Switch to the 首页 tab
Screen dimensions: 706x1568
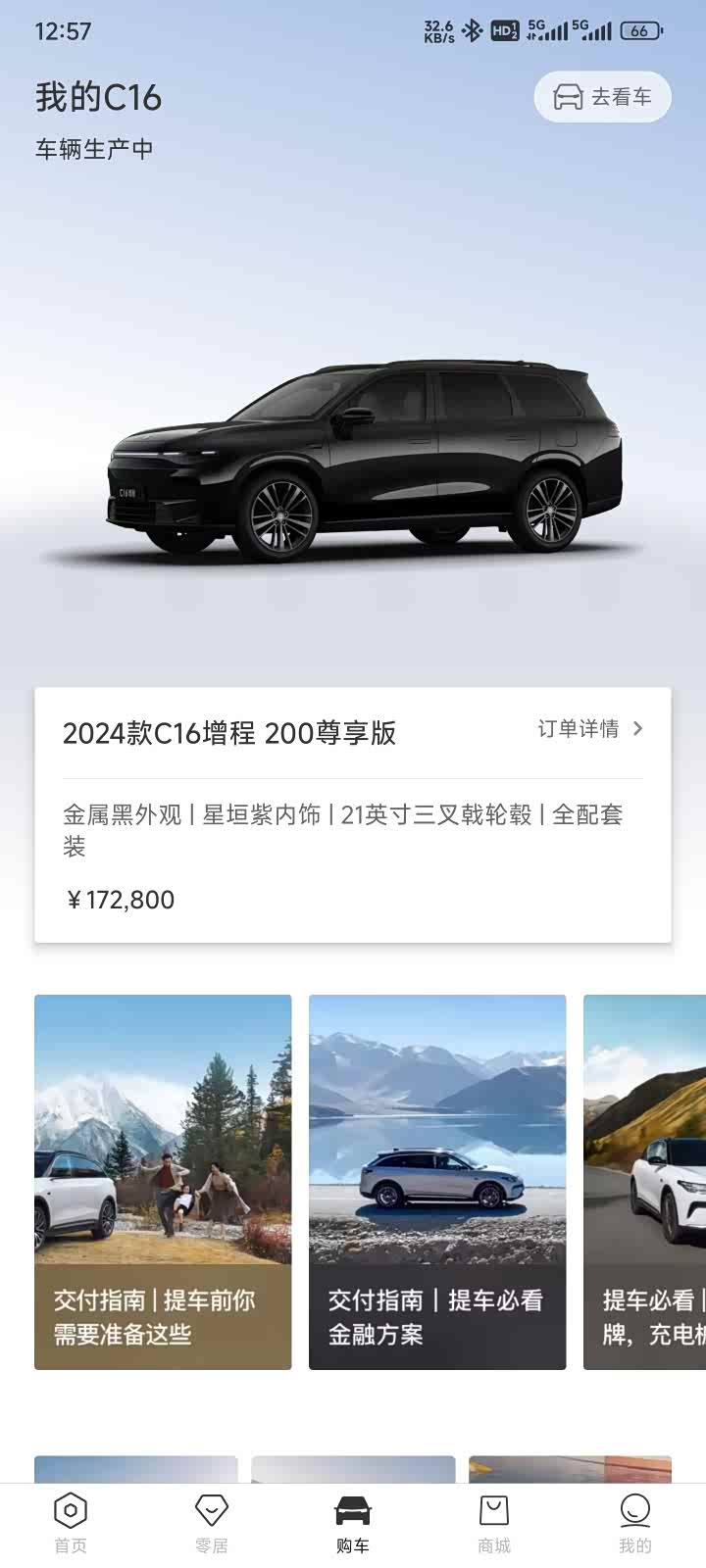pos(71,1524)
